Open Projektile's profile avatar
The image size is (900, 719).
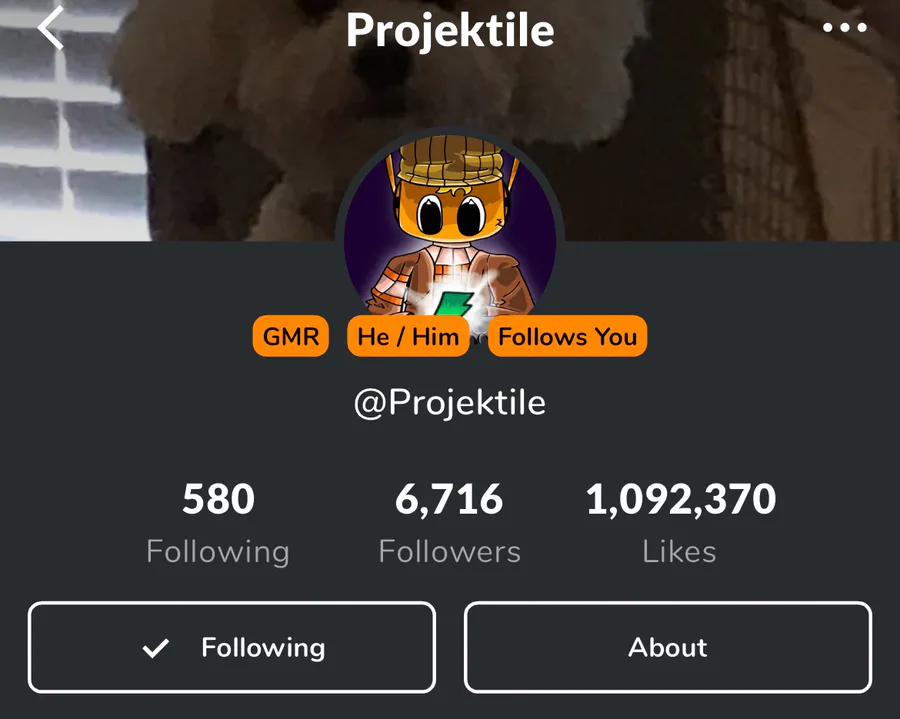coord(449,230)
